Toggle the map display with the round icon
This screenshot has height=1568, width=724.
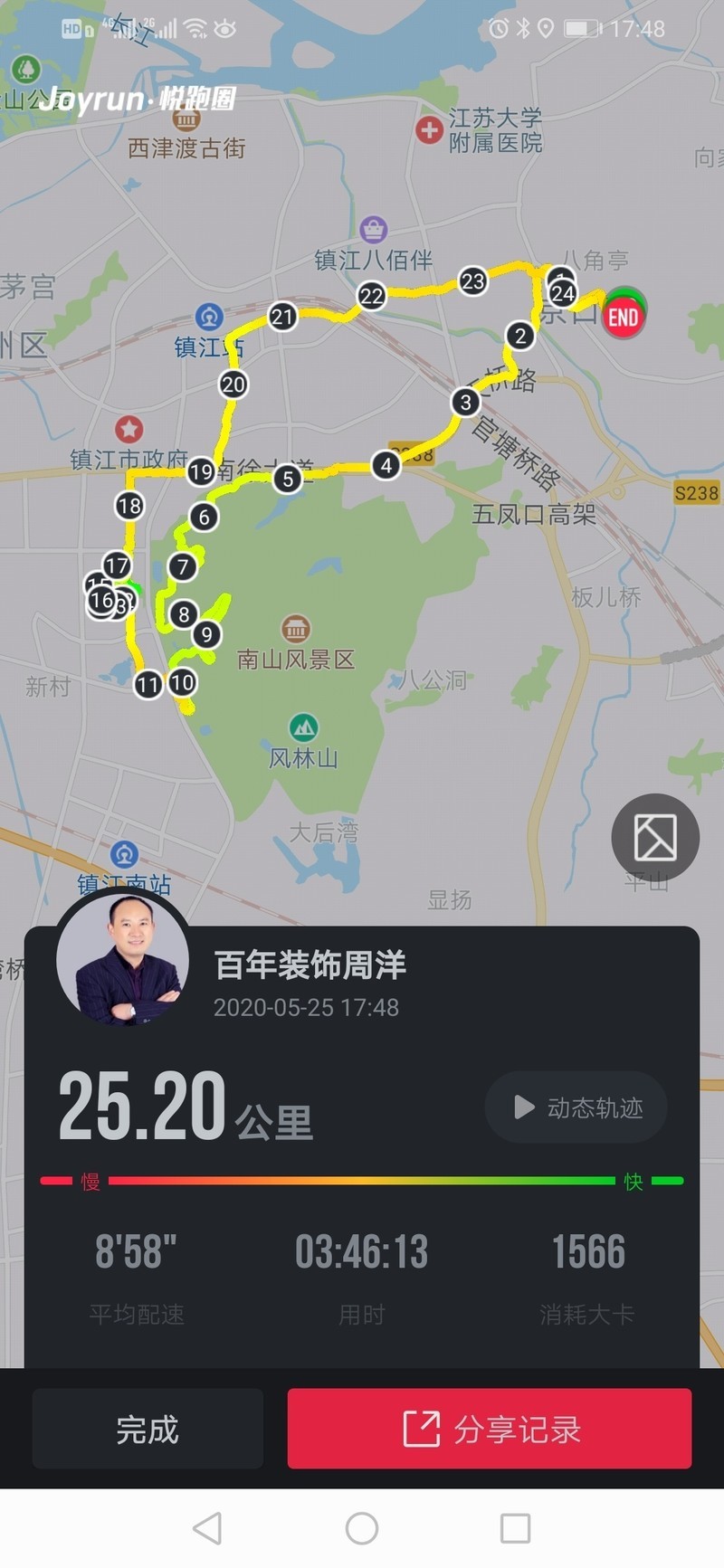655,837
